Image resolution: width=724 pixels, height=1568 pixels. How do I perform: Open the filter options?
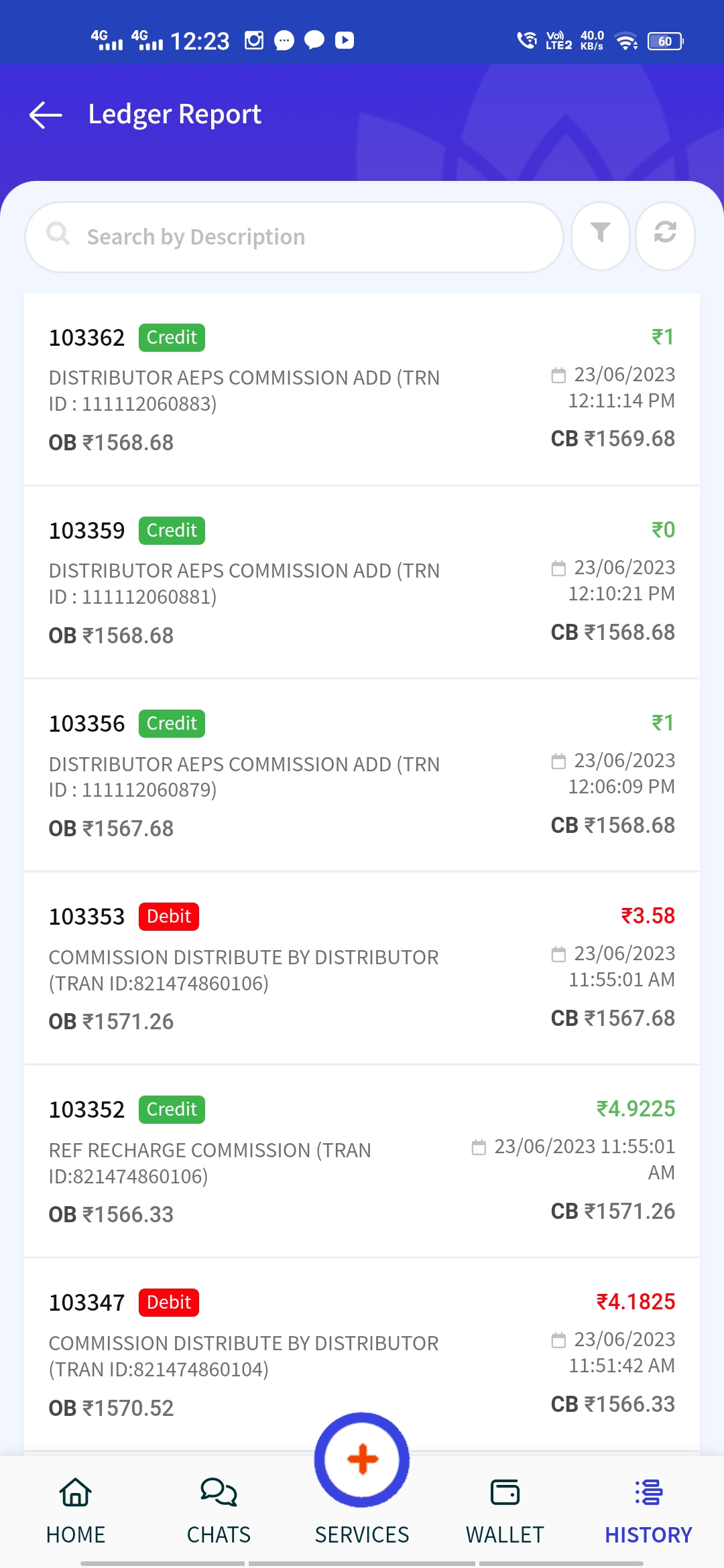[600, 236]
